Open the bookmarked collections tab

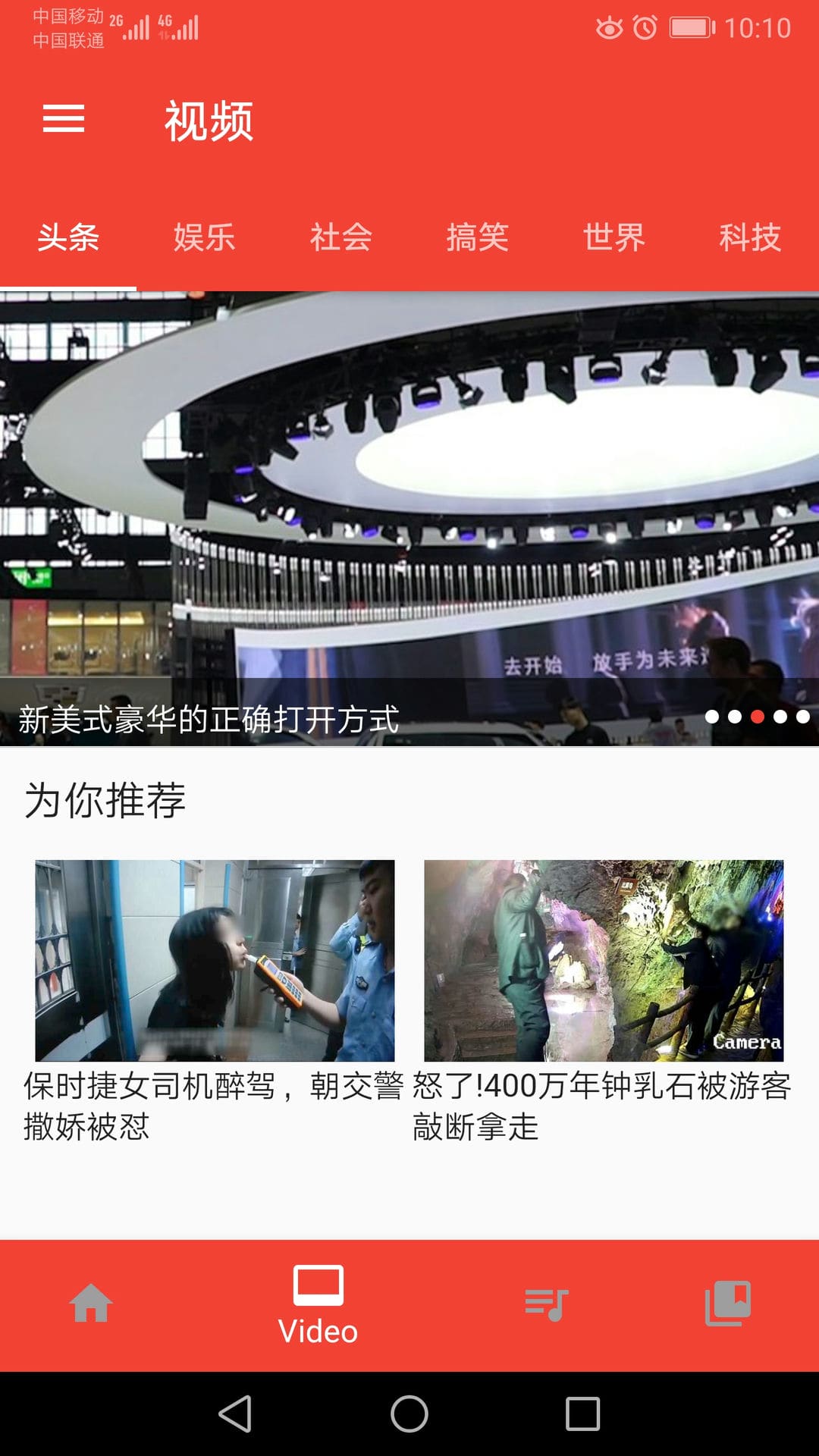pos(728,1304)
